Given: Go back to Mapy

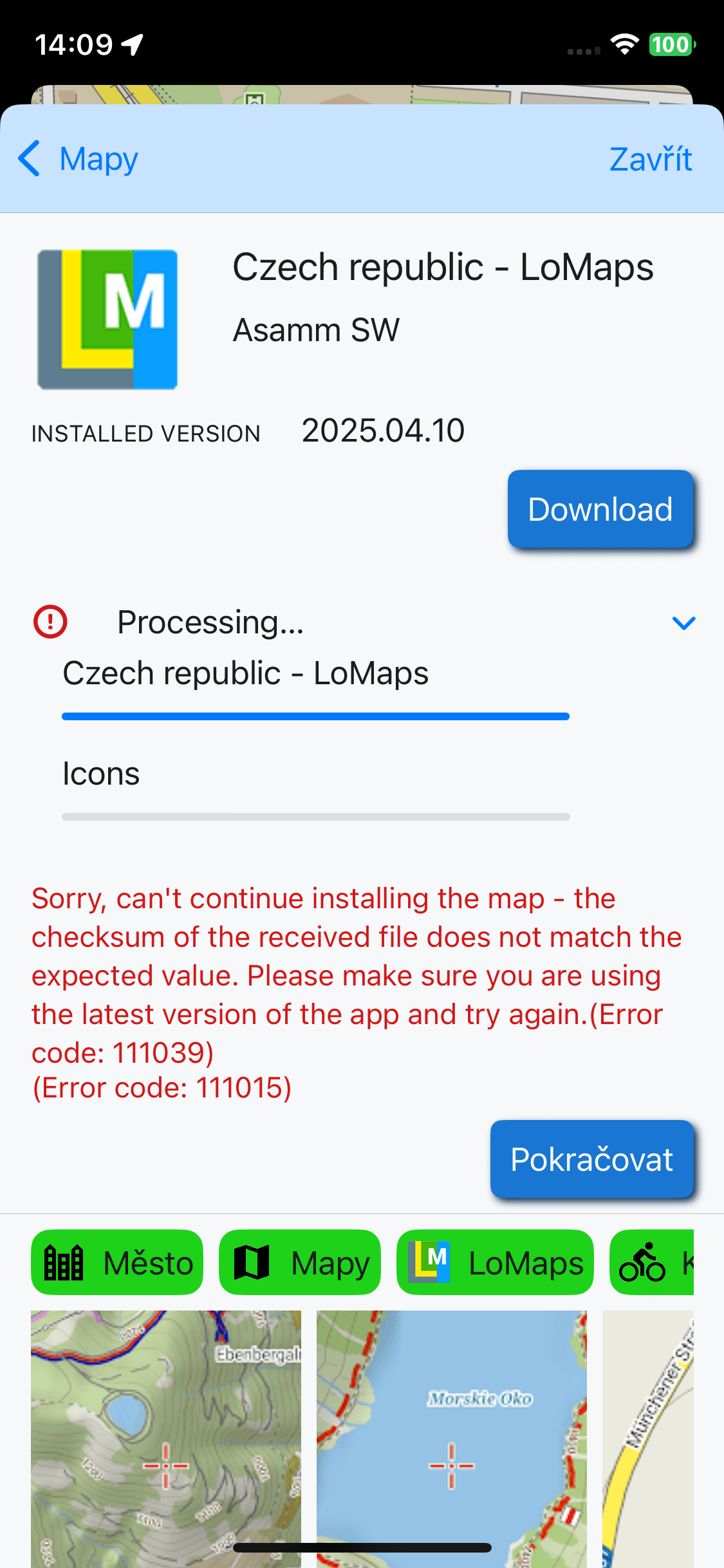Looking at the screenshot, I should tap(79, 159).
